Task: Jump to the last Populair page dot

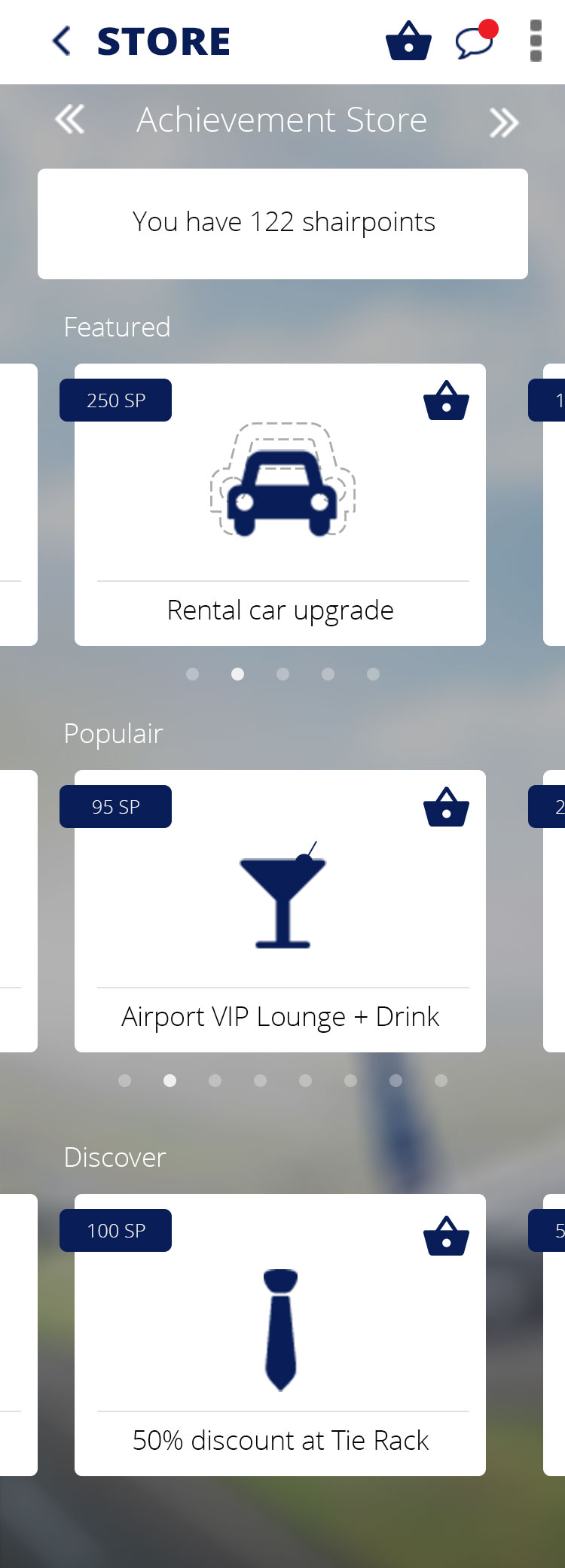Action: click(441, 1080)
